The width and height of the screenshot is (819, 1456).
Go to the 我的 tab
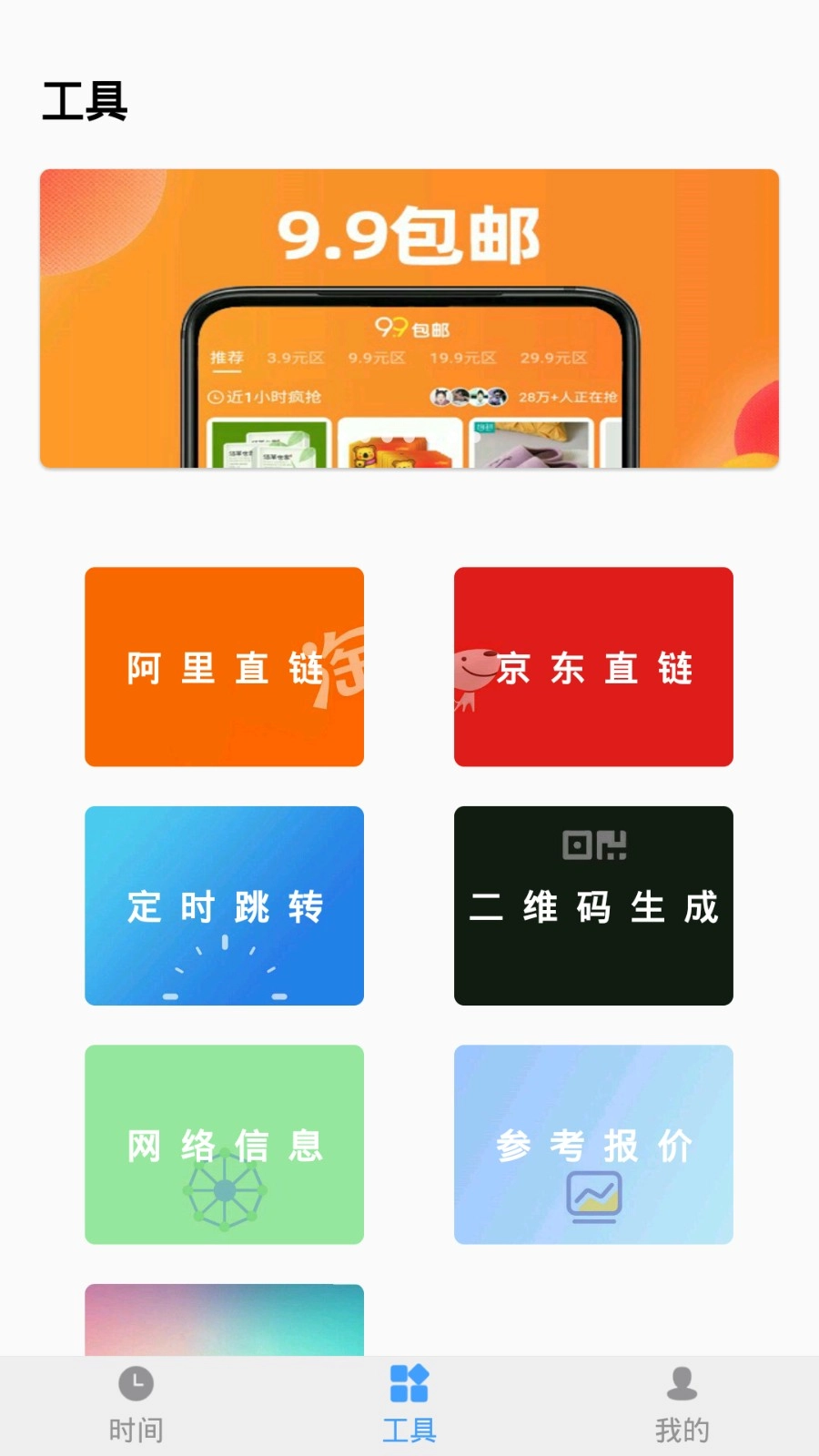click(x=682, y=1405)
